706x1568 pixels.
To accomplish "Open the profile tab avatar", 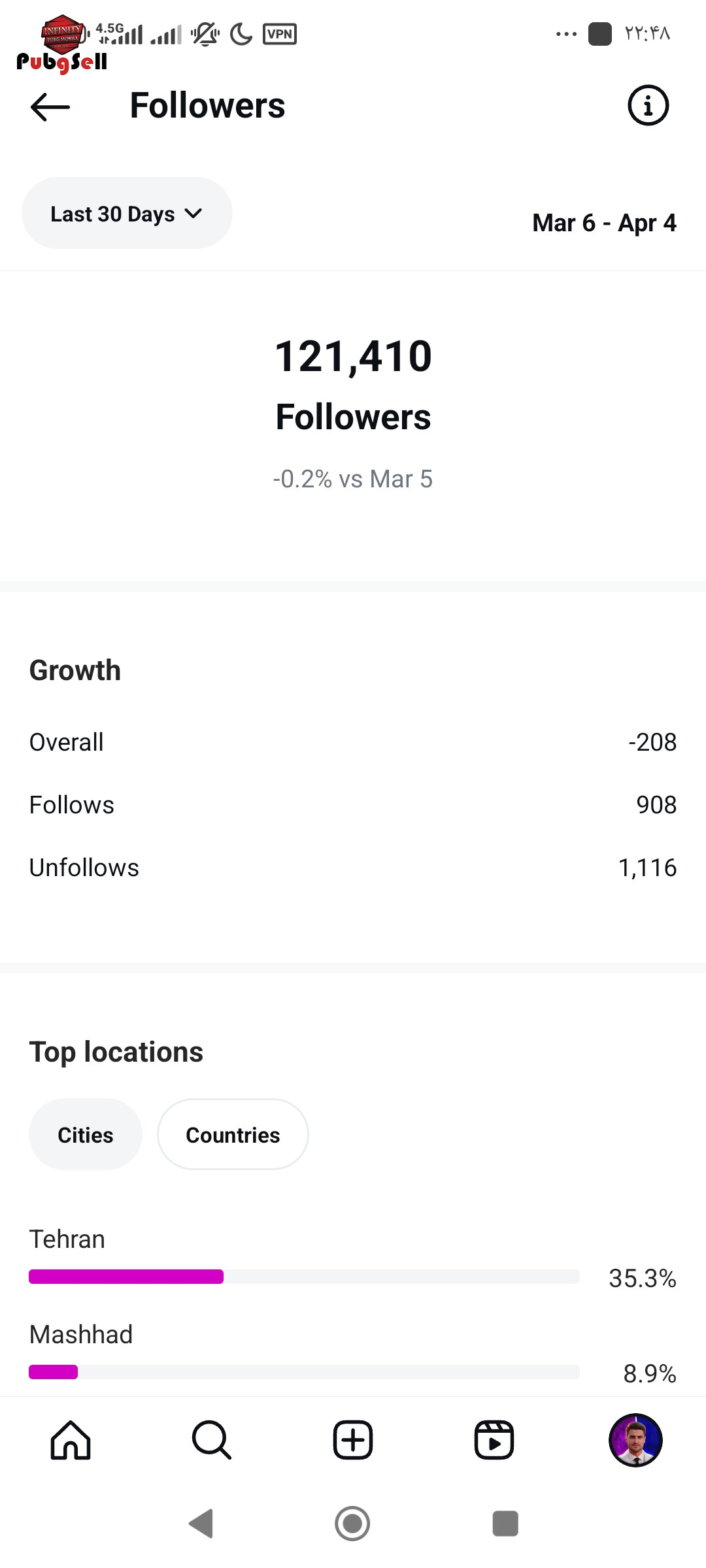I will point(635,1440).
